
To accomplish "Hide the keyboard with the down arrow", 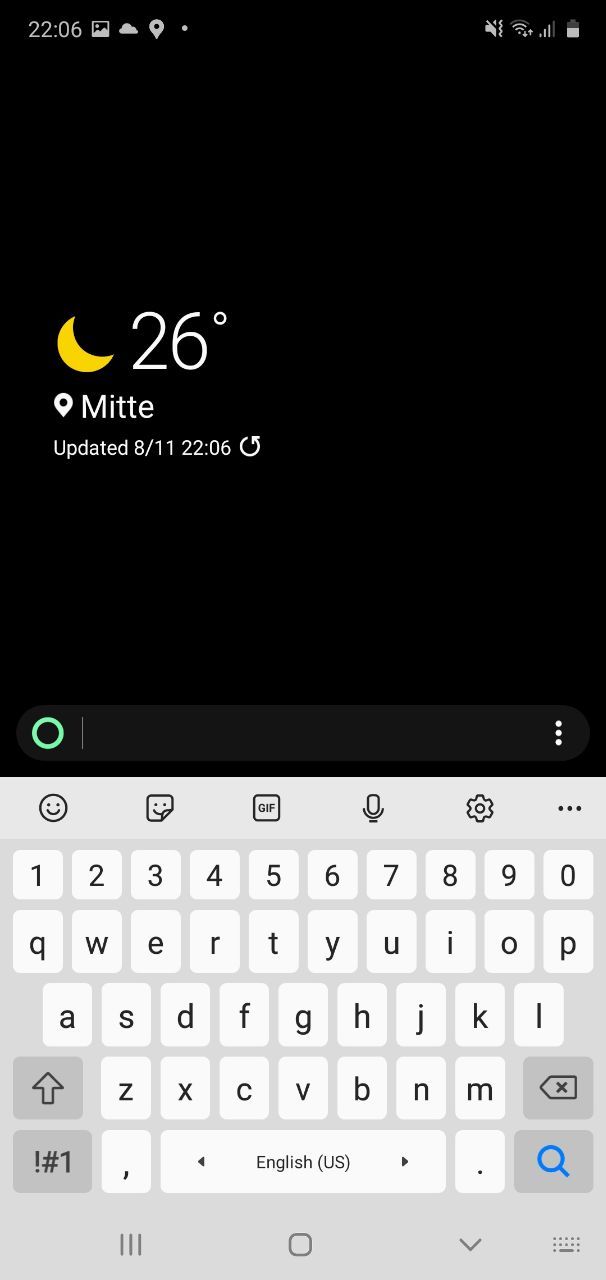I will (470, 1244).
